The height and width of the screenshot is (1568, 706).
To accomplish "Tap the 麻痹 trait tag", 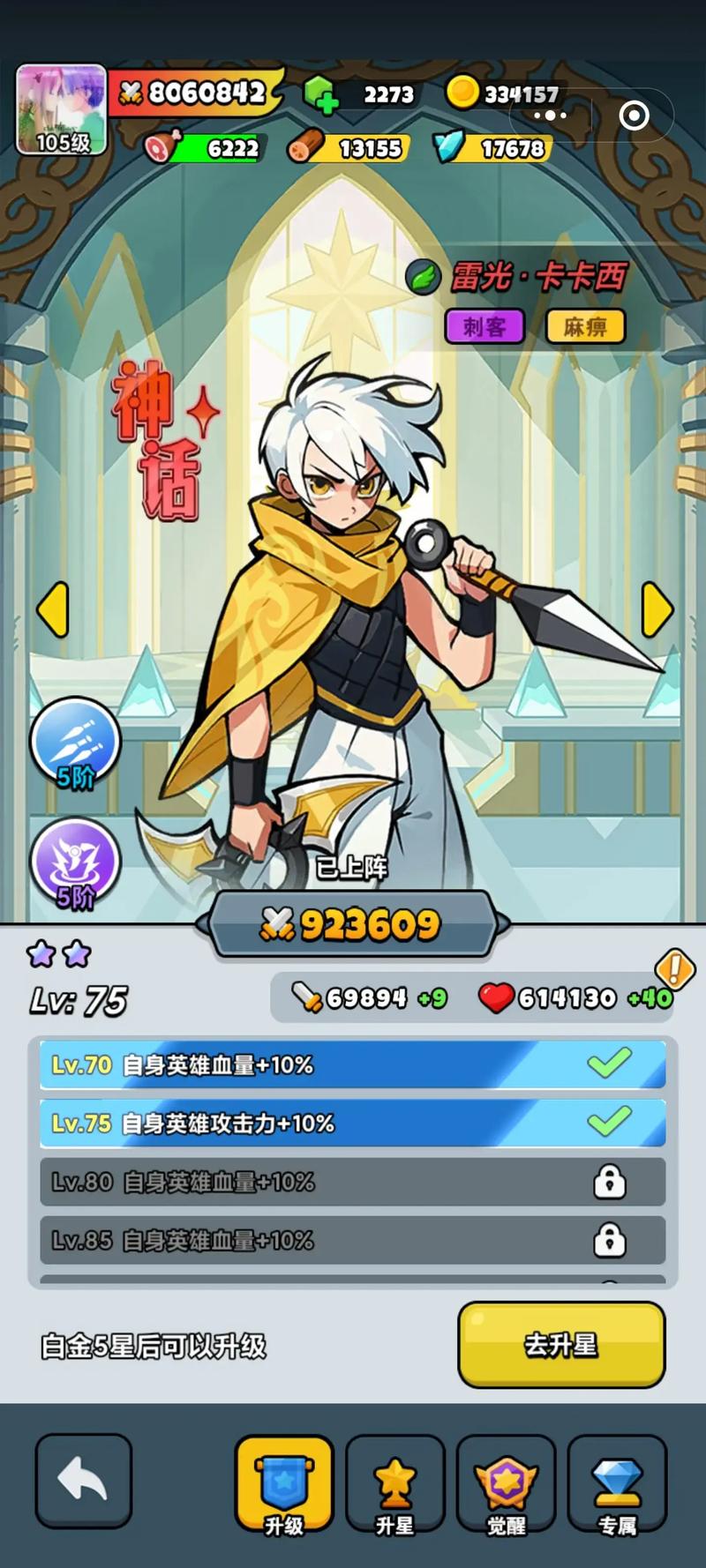I will click(585, 327).
